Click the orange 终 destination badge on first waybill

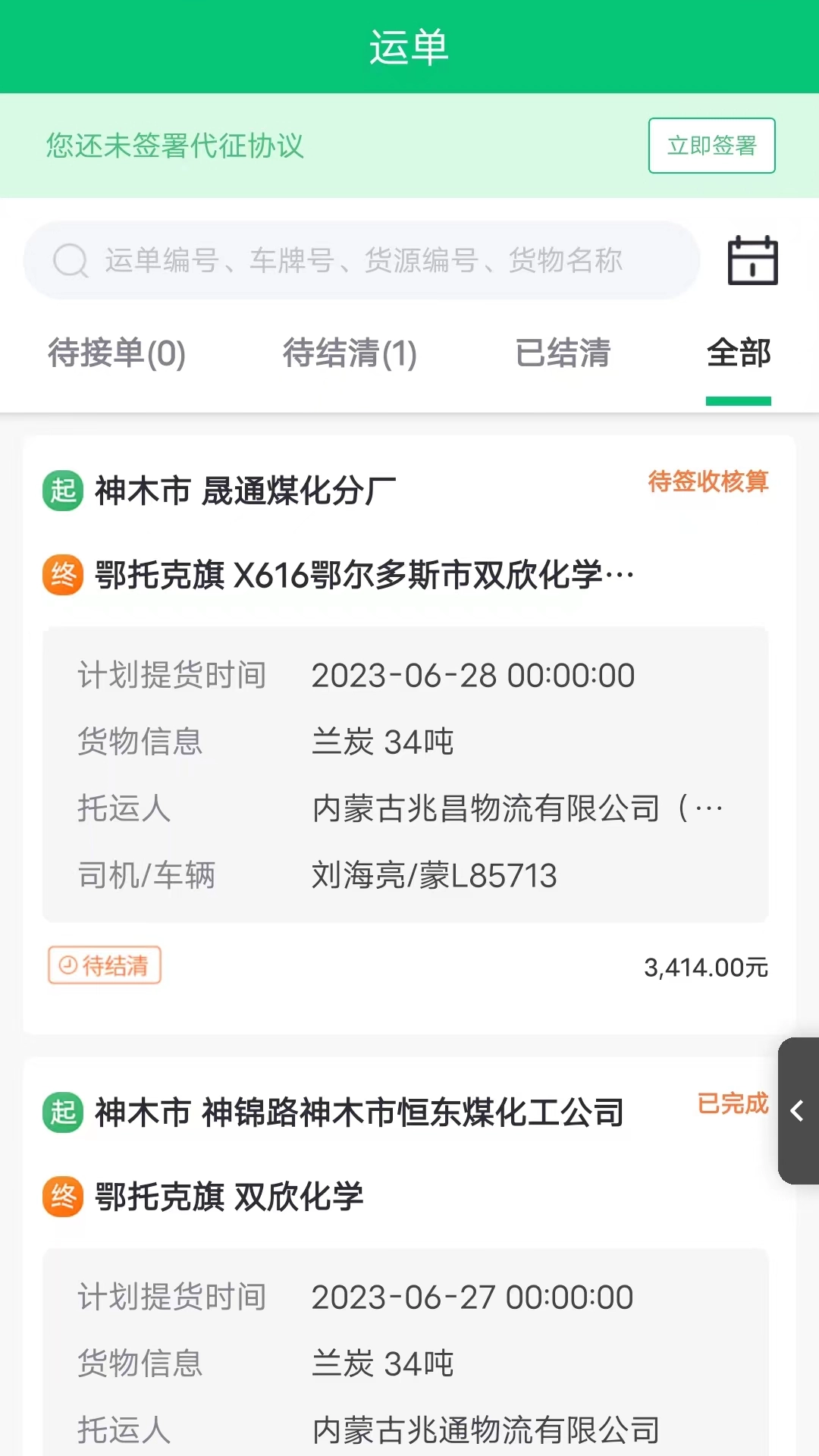coord(62,576)
